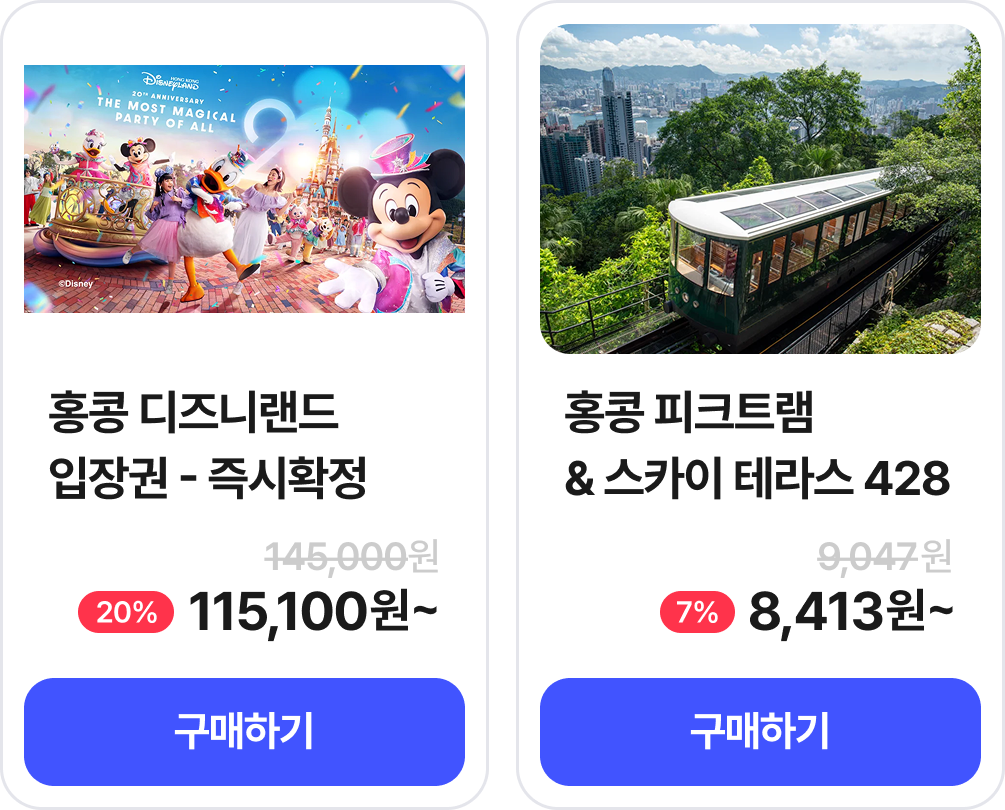Viewport: 1005px width, 810px height.
Task: Tap 구매하기 for 홍콩 피크트램 & 스카이 테라스
Action: point(760,732)
